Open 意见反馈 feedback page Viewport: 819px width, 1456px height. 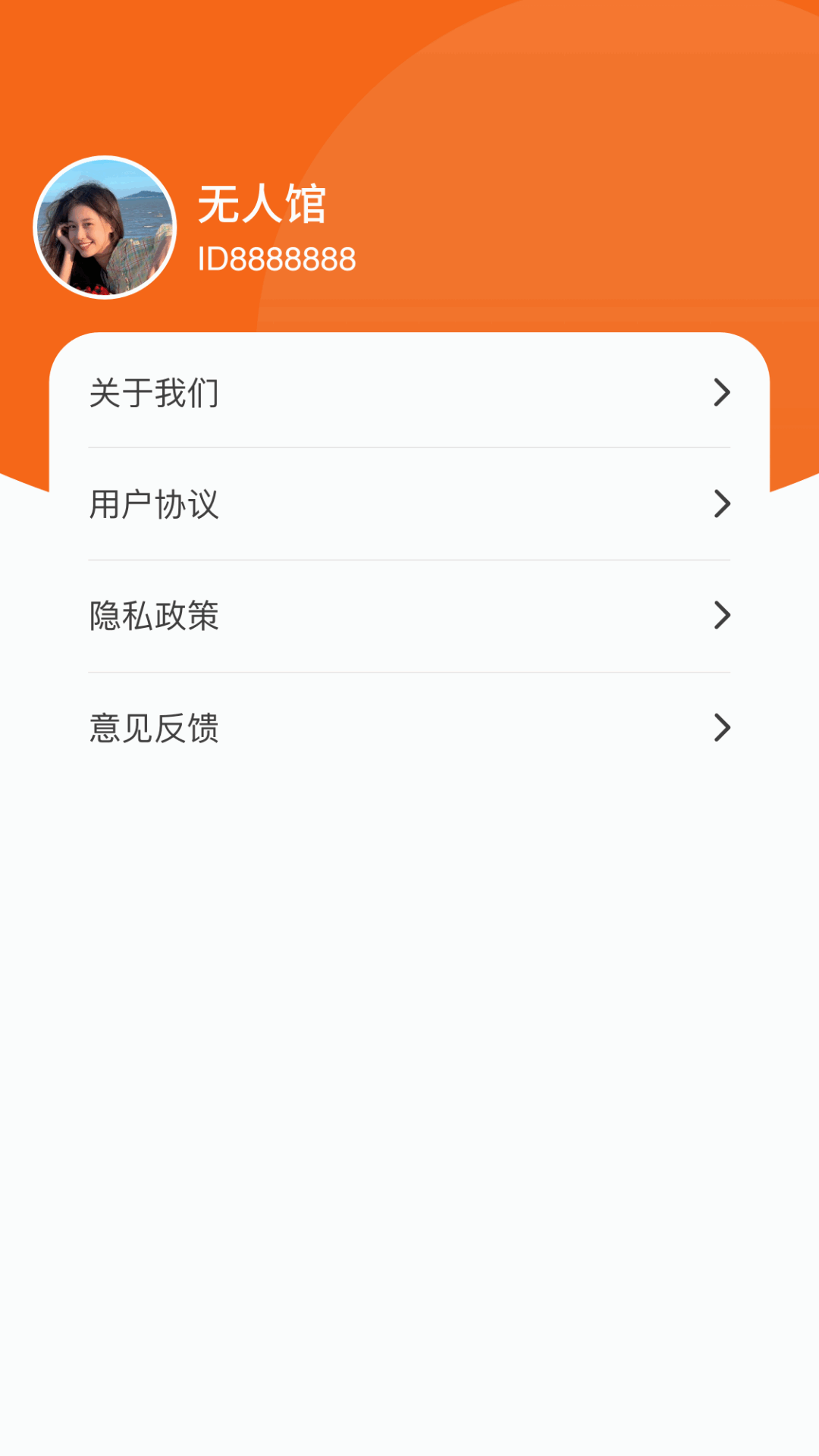(409, 728)
